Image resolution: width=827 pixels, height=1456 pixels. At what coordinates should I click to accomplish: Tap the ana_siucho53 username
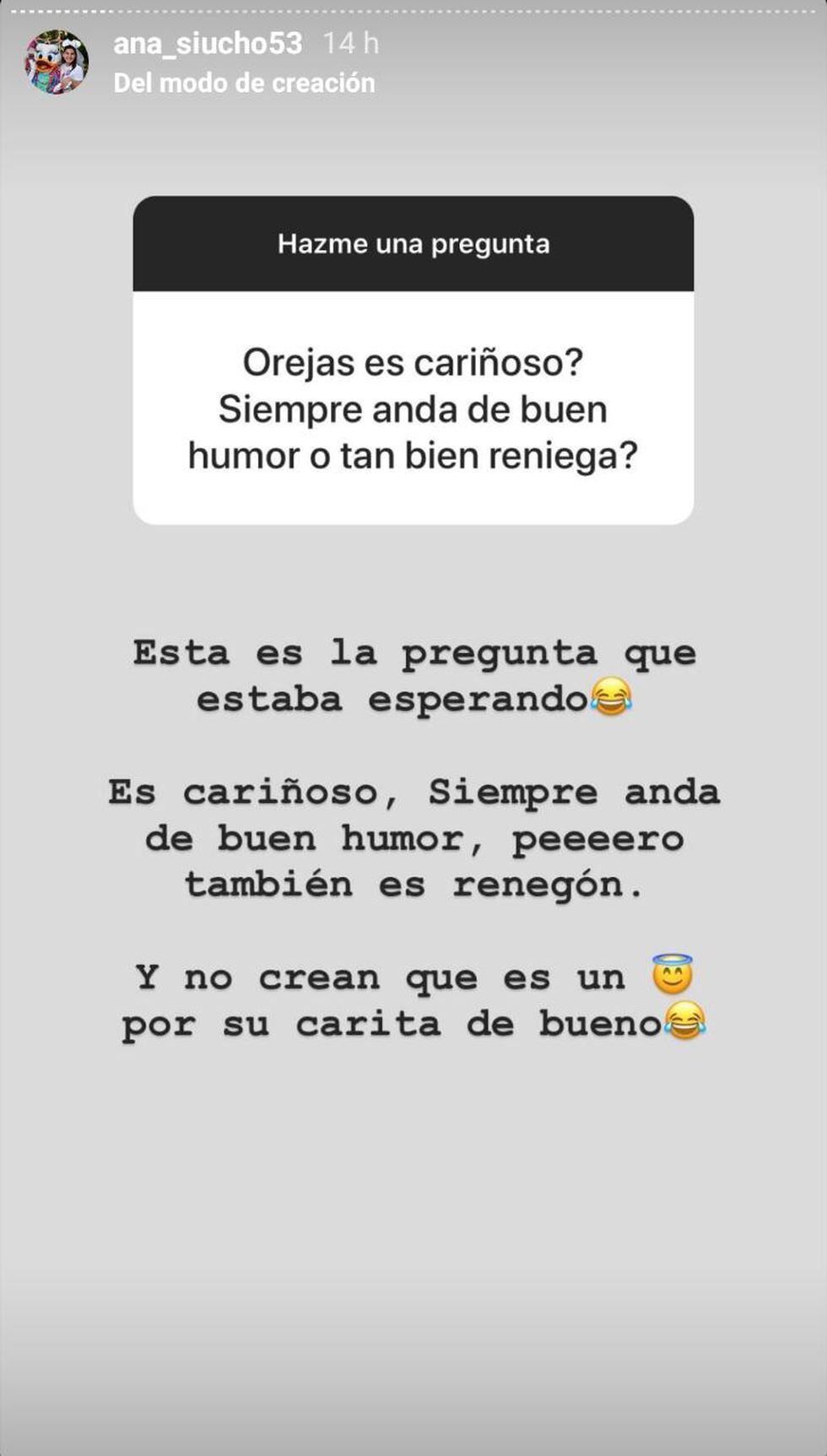208,43
